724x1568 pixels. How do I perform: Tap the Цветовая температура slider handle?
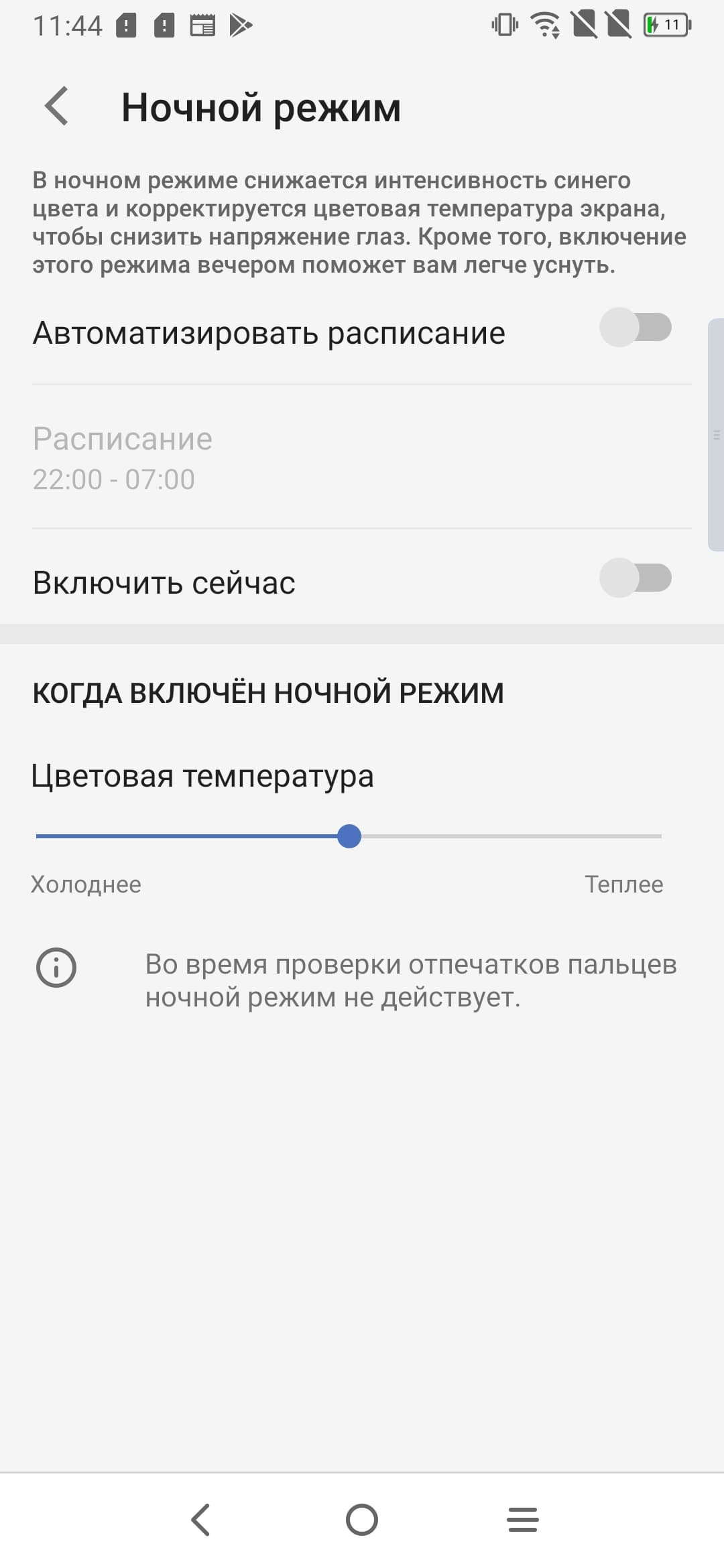pyautogui.click(x=349, y=836)
